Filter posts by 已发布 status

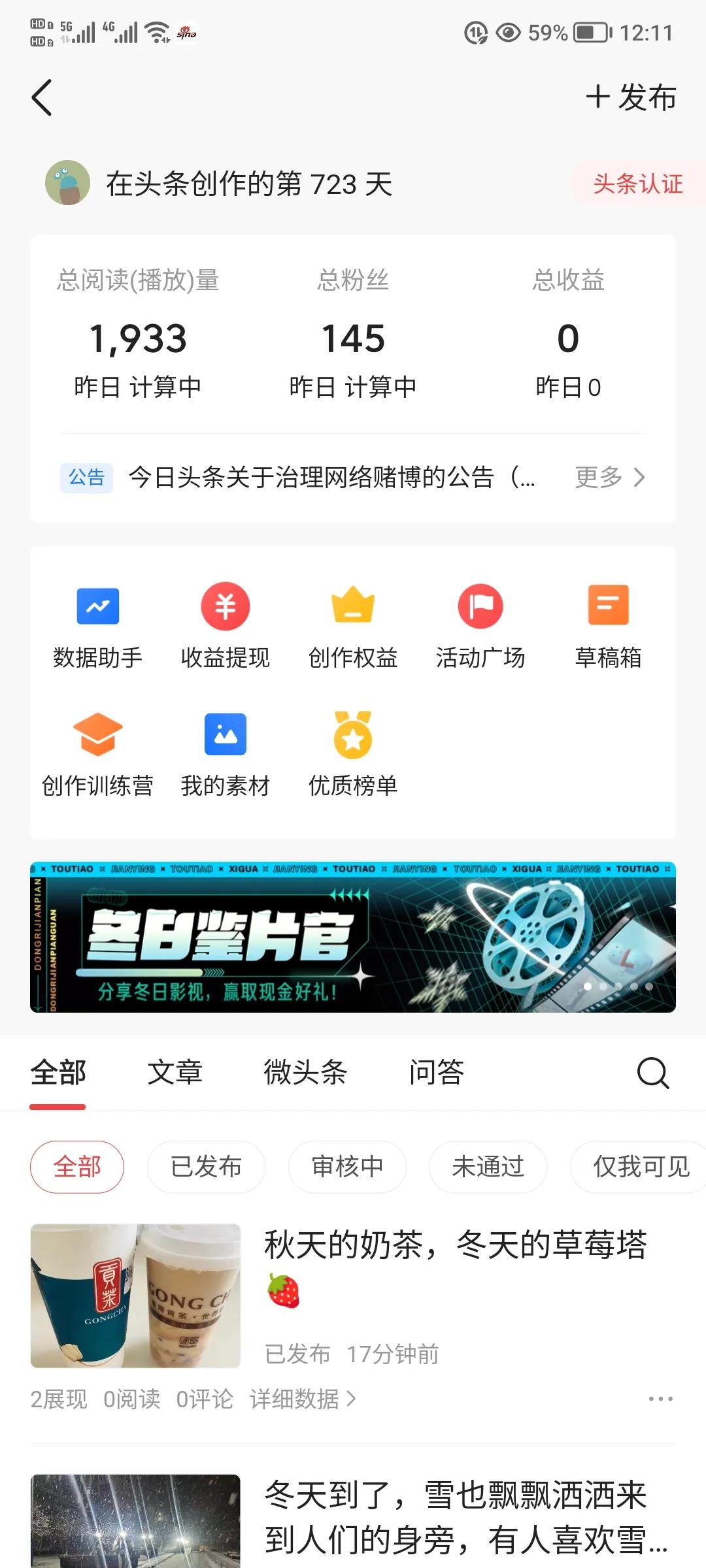click(x=206, y=1167)
